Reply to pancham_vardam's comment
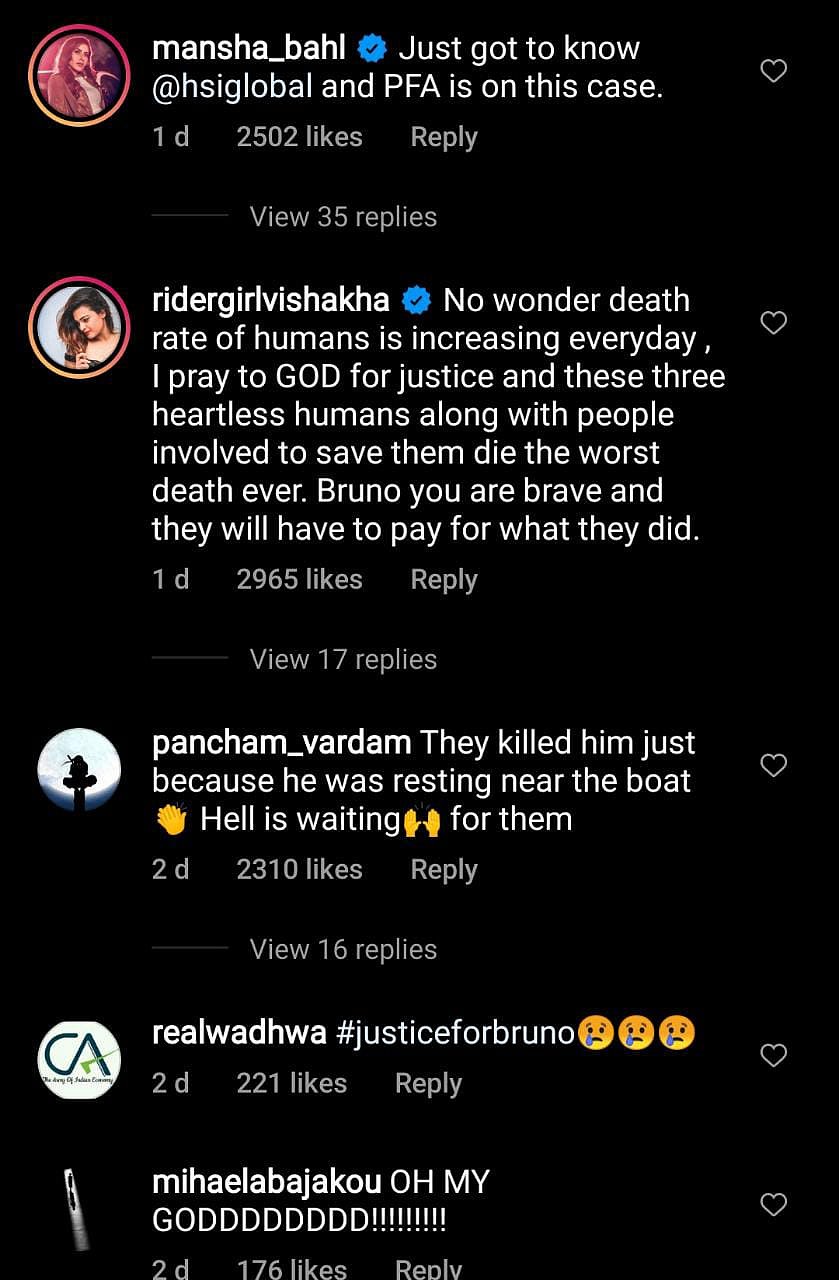 [x=443, y=869]
